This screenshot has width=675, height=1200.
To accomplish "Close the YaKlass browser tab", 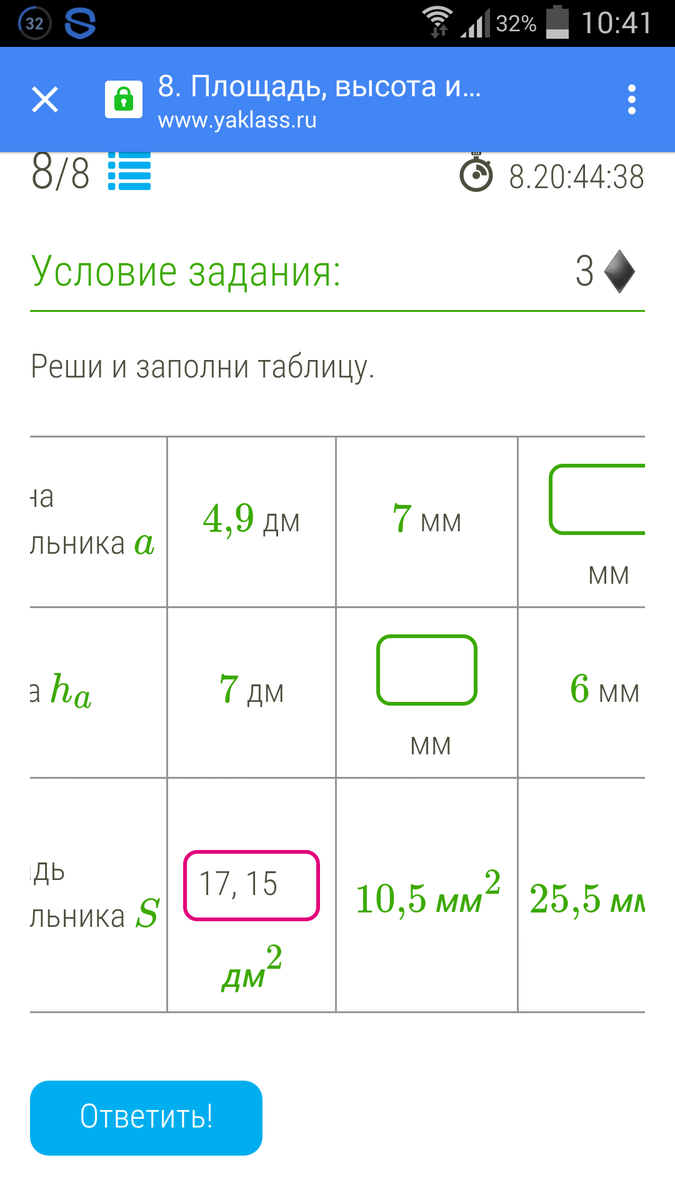I will [45, 100].
